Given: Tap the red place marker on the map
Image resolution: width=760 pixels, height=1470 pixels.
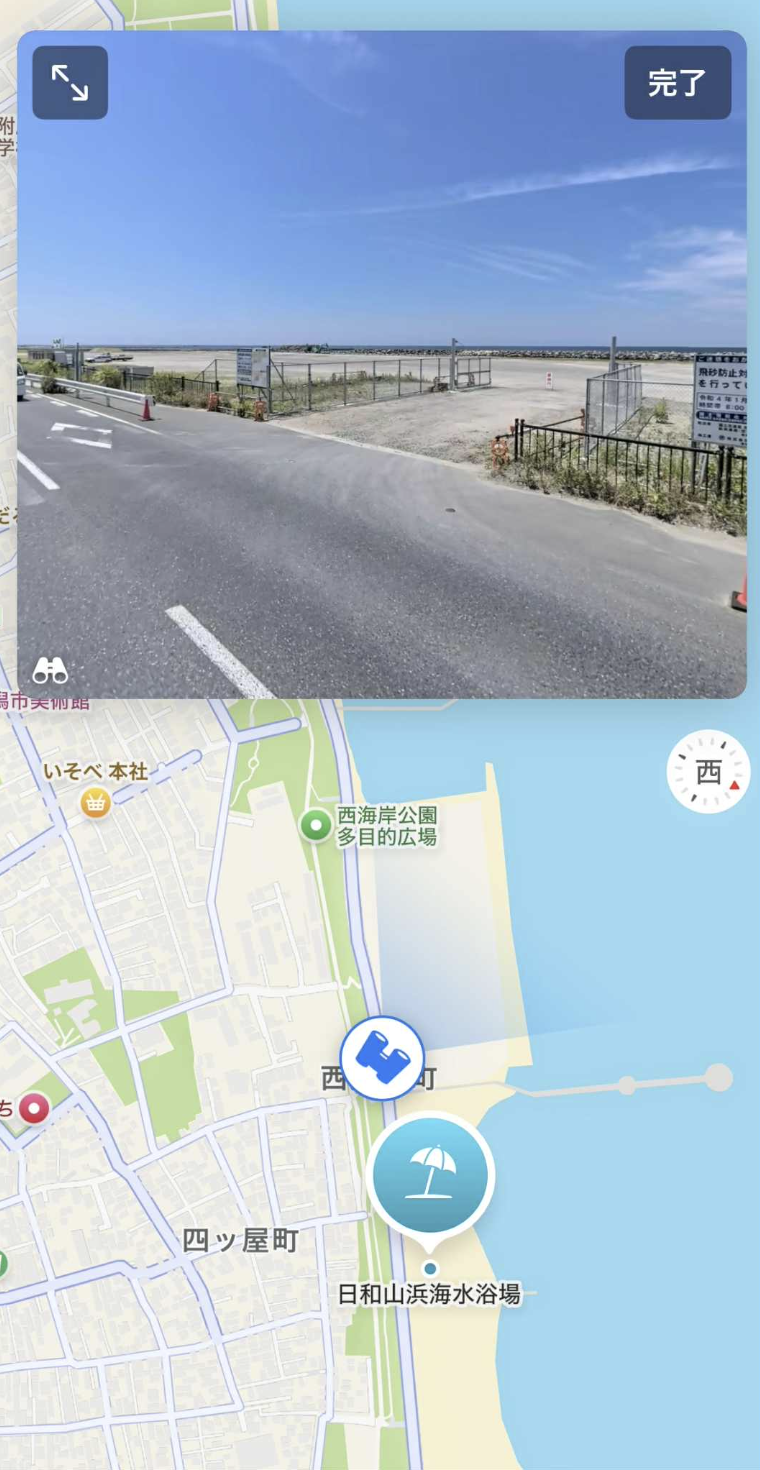Looking at the screenshot, I should 35,1108.
